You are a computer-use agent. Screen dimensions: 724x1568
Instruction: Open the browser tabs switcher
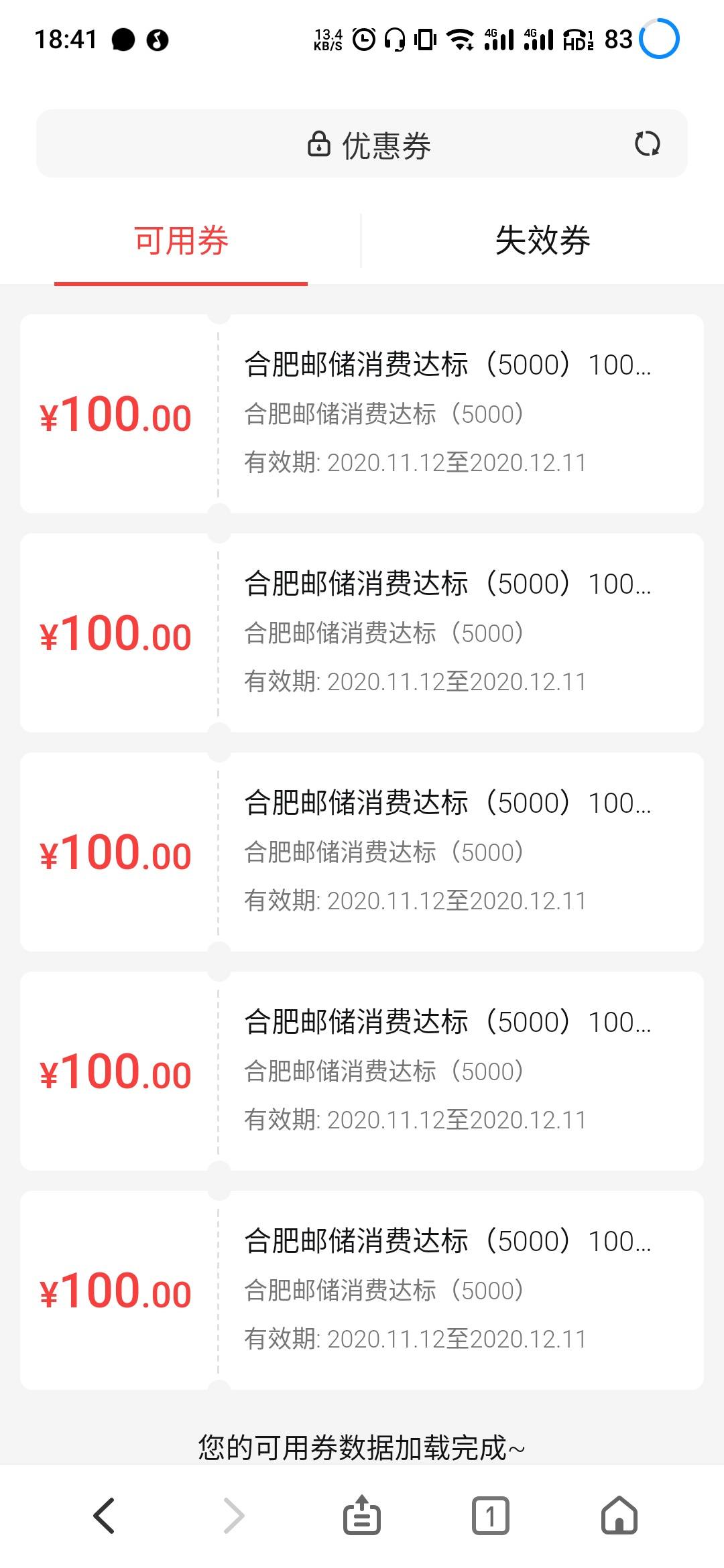click(491, 1516)
